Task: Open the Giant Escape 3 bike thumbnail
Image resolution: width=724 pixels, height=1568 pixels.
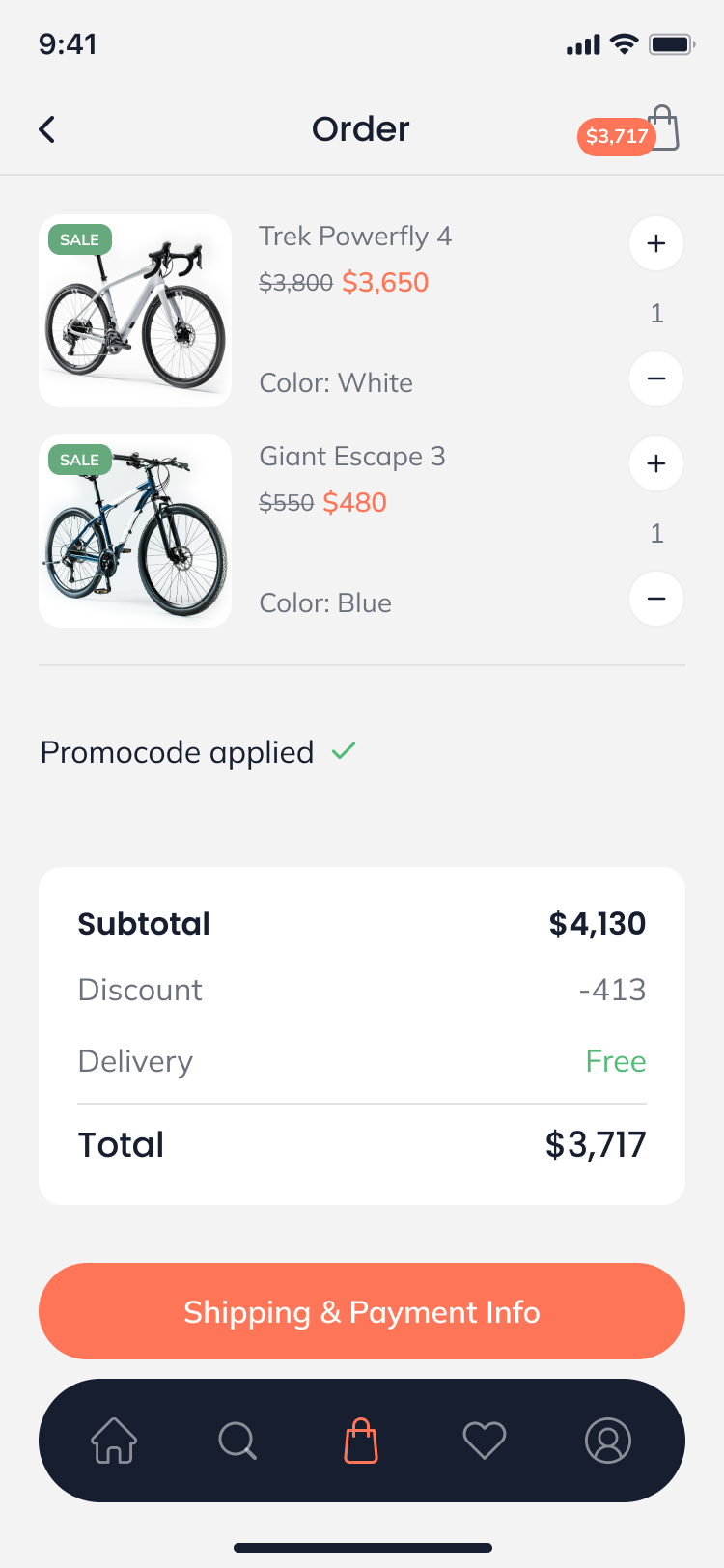Action: [134, 530]
